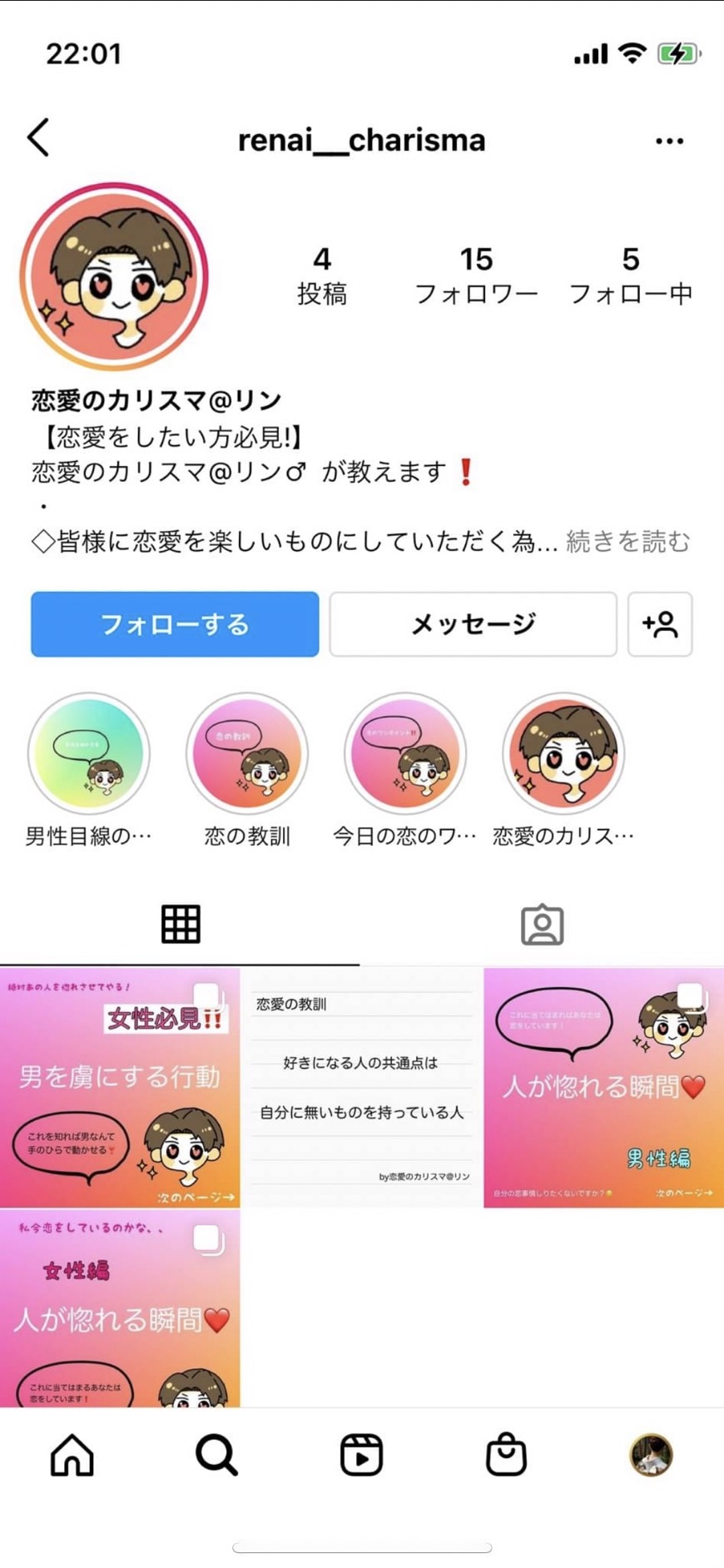Open the 恋愛の教訓 text post
This screenshot has width=724, height=1568.
click(x=361, y=1087)
